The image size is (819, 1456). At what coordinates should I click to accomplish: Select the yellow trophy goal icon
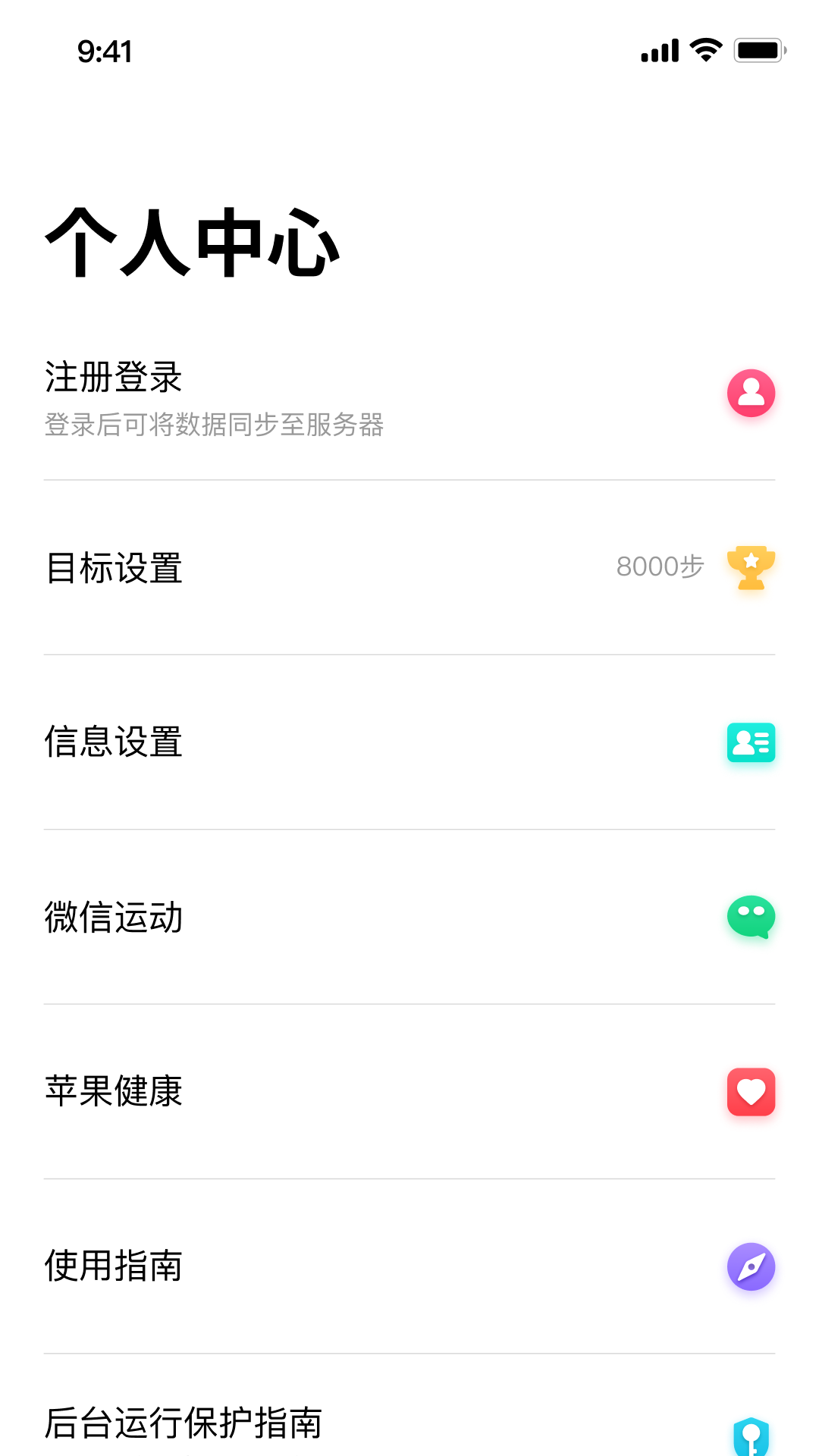pos(752,567)
